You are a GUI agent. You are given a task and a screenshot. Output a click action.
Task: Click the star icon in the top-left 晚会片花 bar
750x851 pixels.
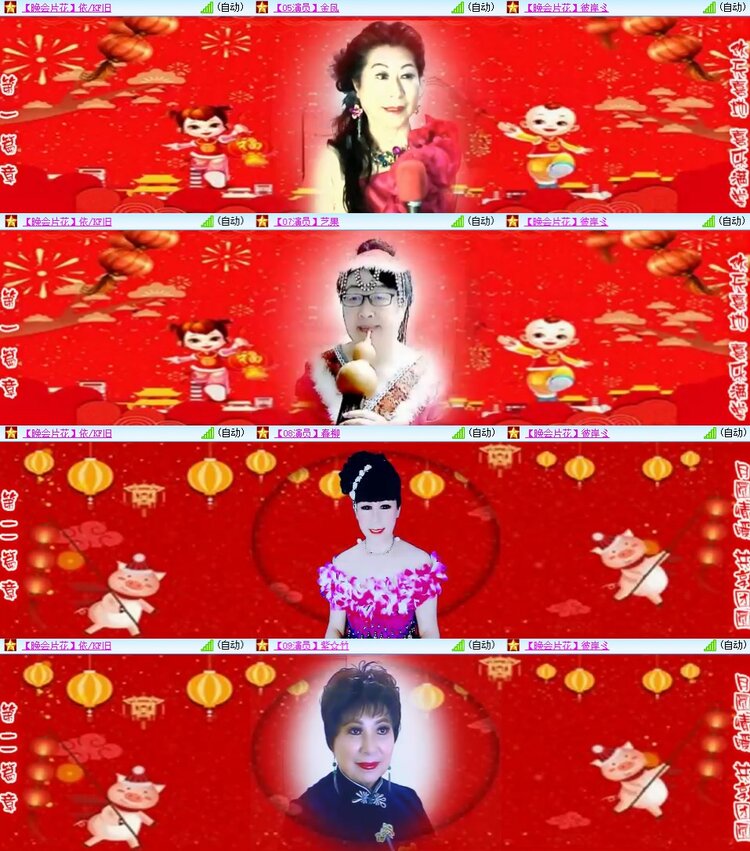[x=8, y=8]
